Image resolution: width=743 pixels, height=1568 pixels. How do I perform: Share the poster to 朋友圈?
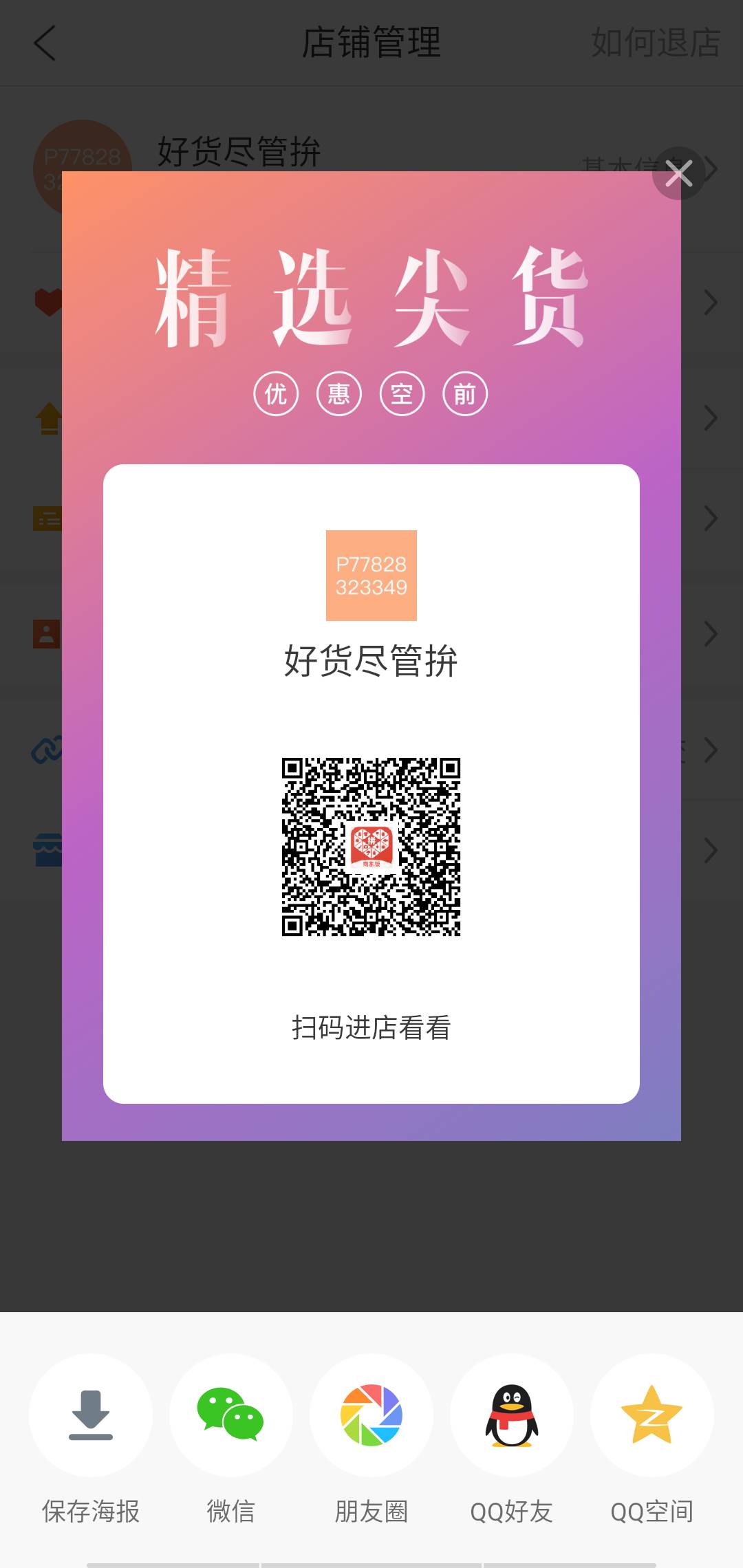[371, 1415]
